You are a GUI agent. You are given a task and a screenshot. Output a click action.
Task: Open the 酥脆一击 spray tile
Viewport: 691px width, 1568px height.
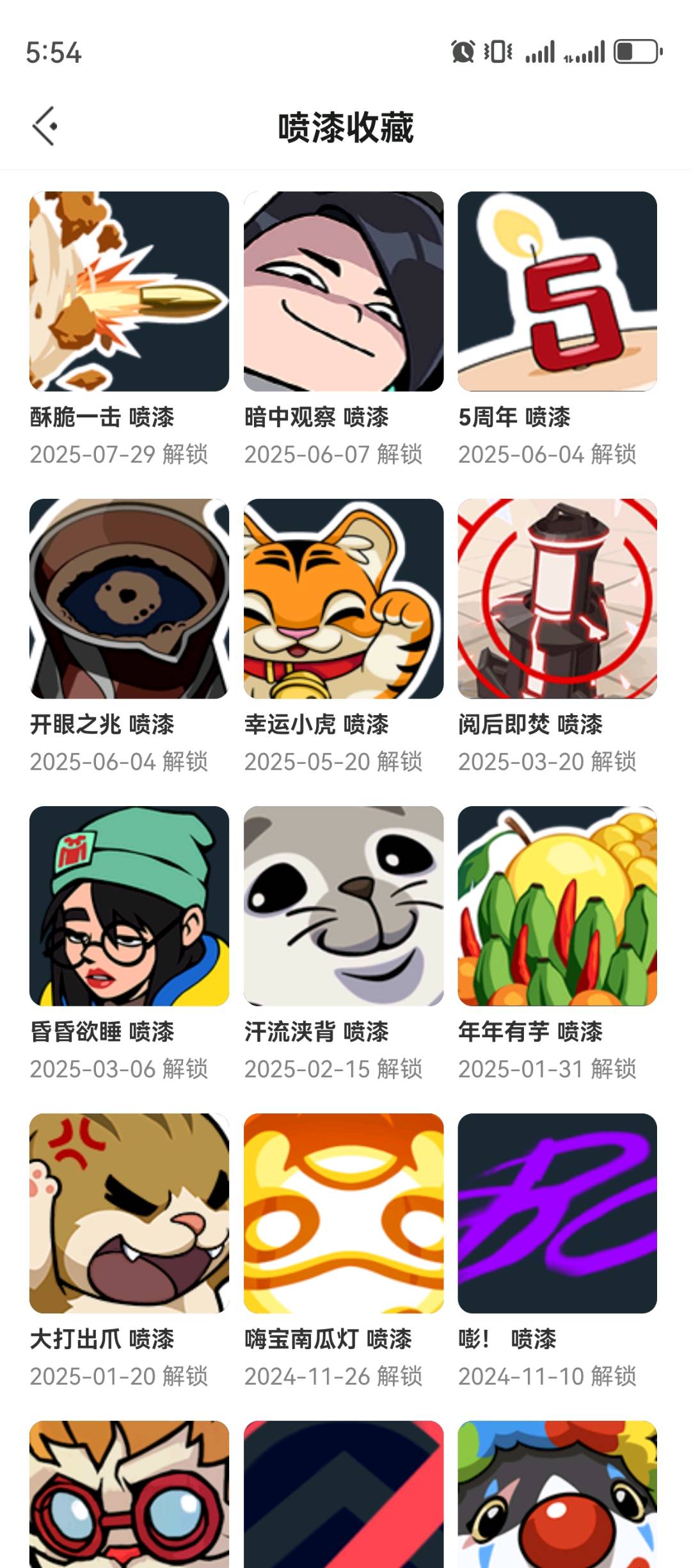129,291
